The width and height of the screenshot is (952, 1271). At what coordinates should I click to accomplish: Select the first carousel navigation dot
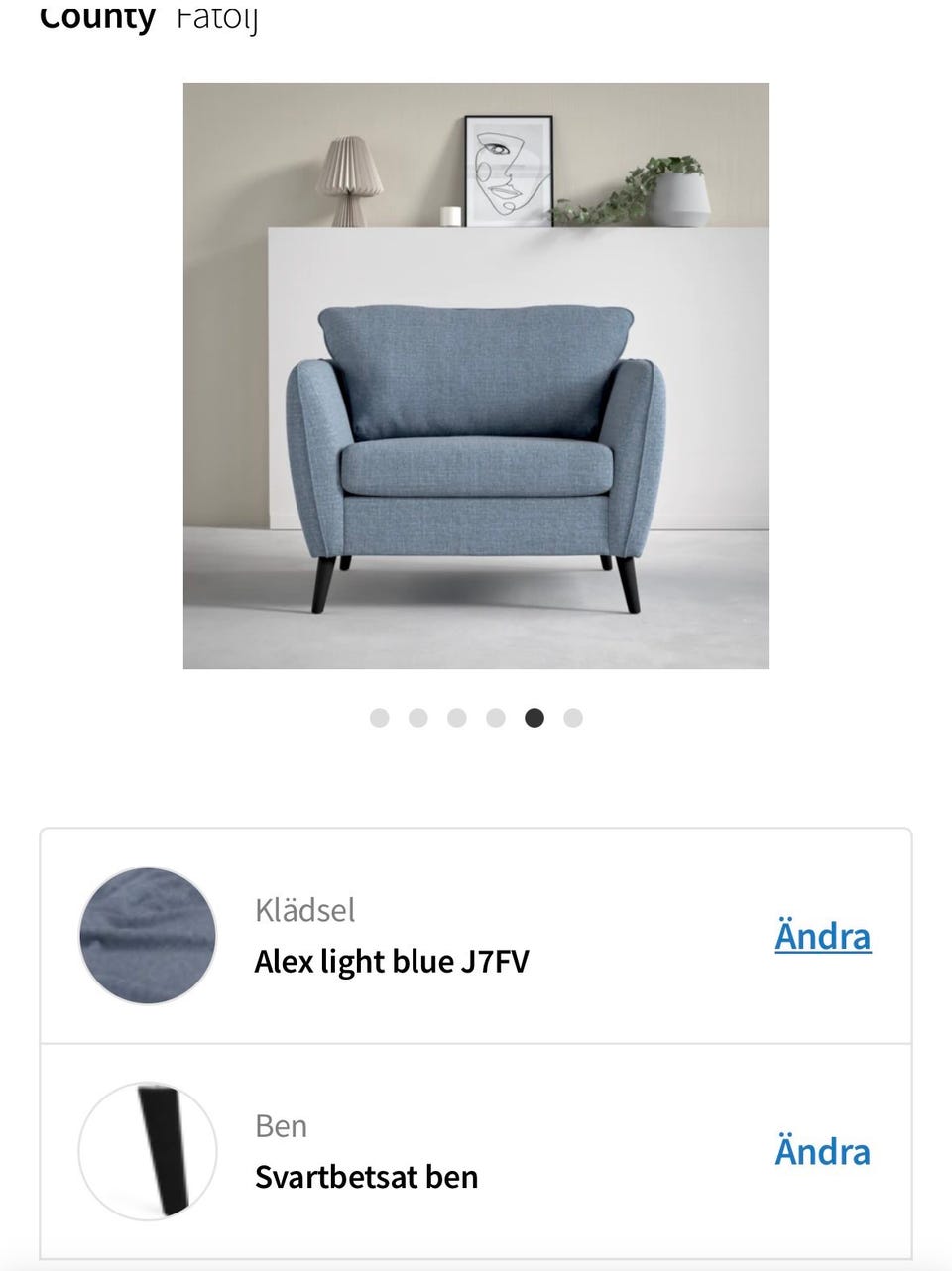[380, 717]
